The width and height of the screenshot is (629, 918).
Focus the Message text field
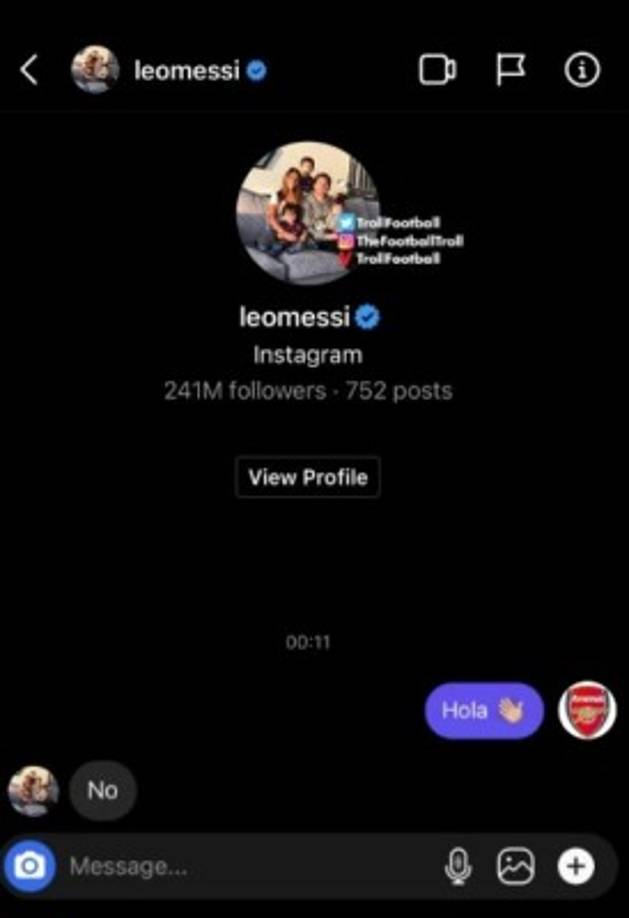[x=240, y=866]
